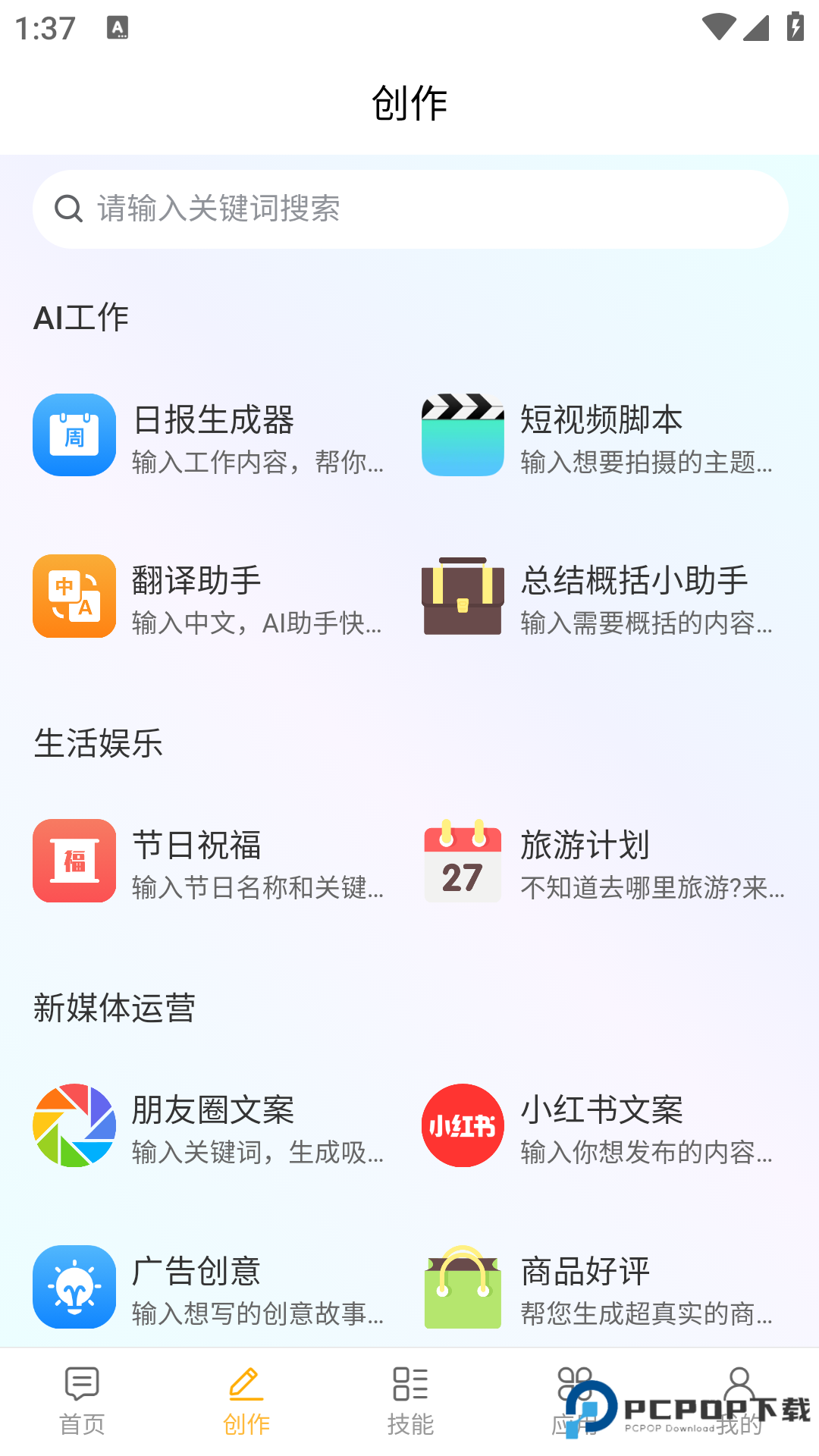Viewport: 819px width, 1456px height.
Task: Select the 商品好评 shopping bag icon
Action: (x=462, y=1287)
